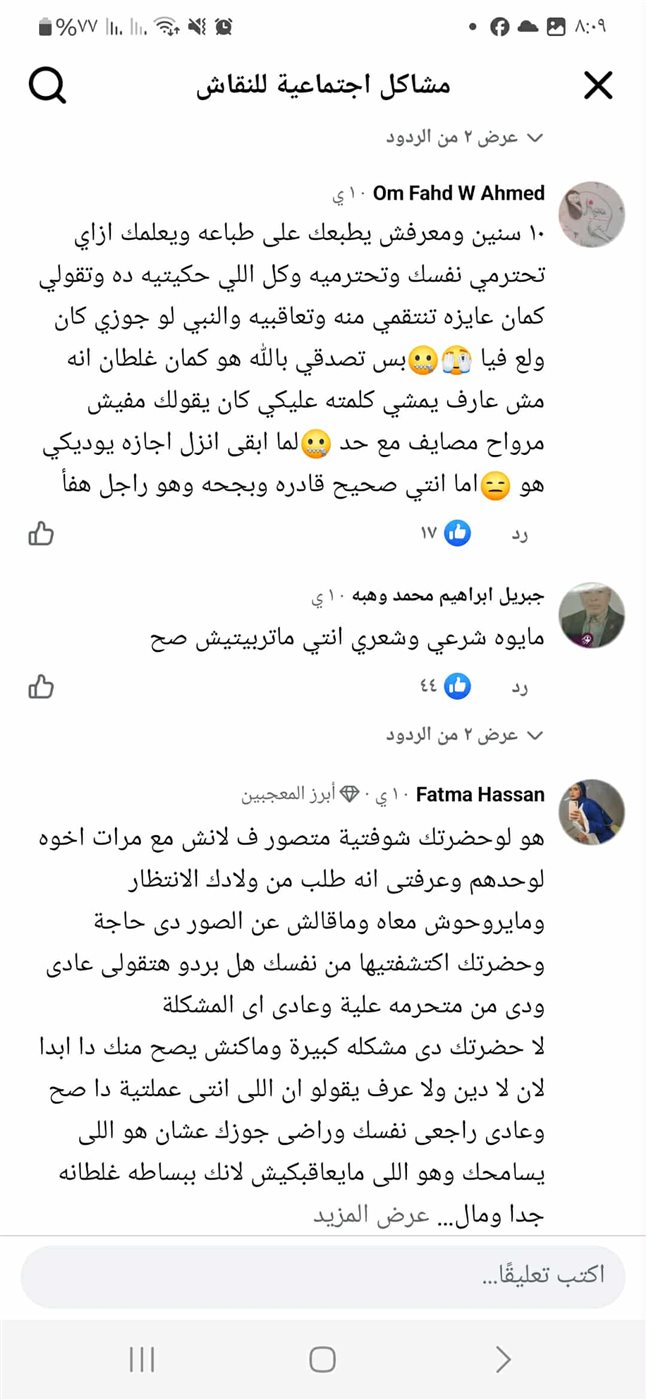Like Om Fahd W Ahmed's comment
The width and height of the screenshot is (646, 1400).
[x=41, y=534]
